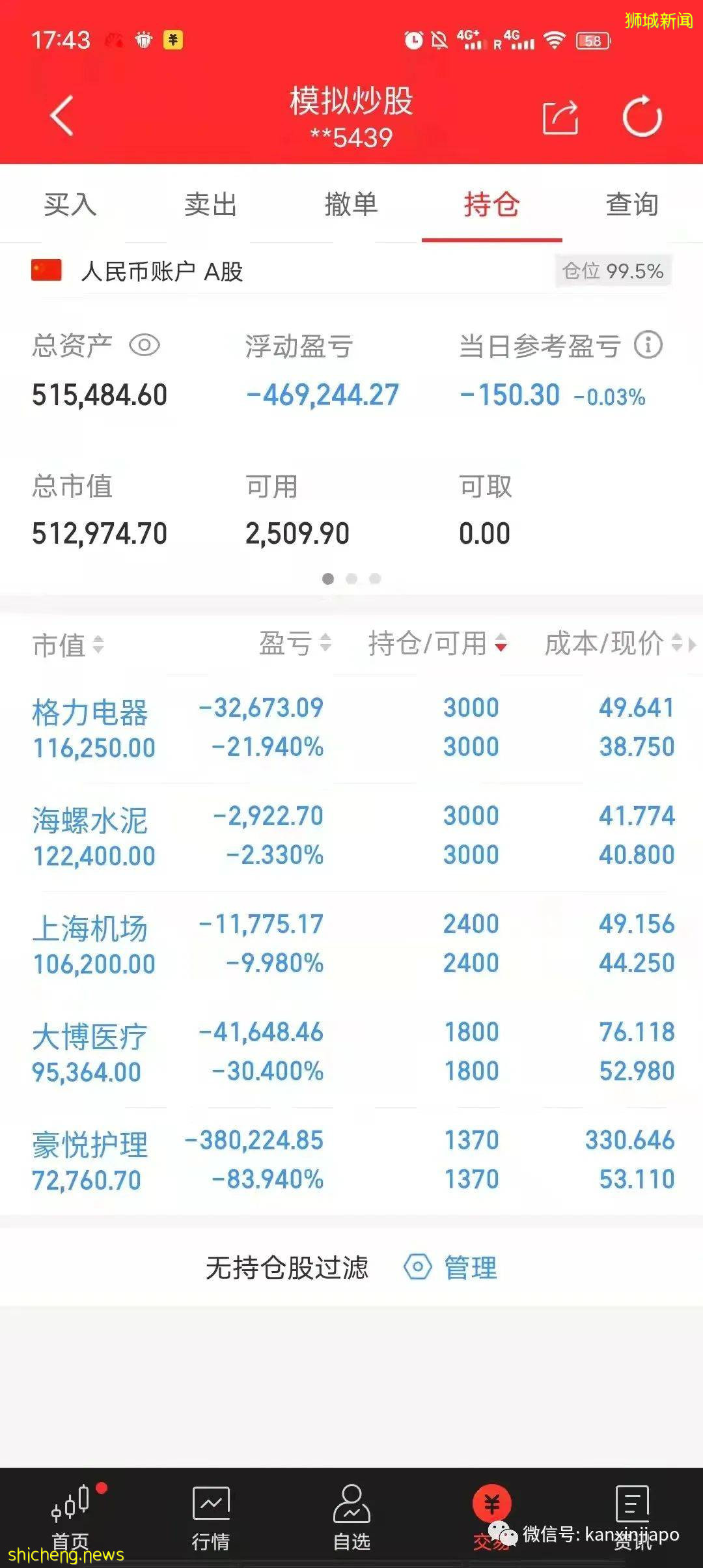Switch to the 查询 tab
The height and width of the screenshot is (1568, 703).
(x=632, y=204)
